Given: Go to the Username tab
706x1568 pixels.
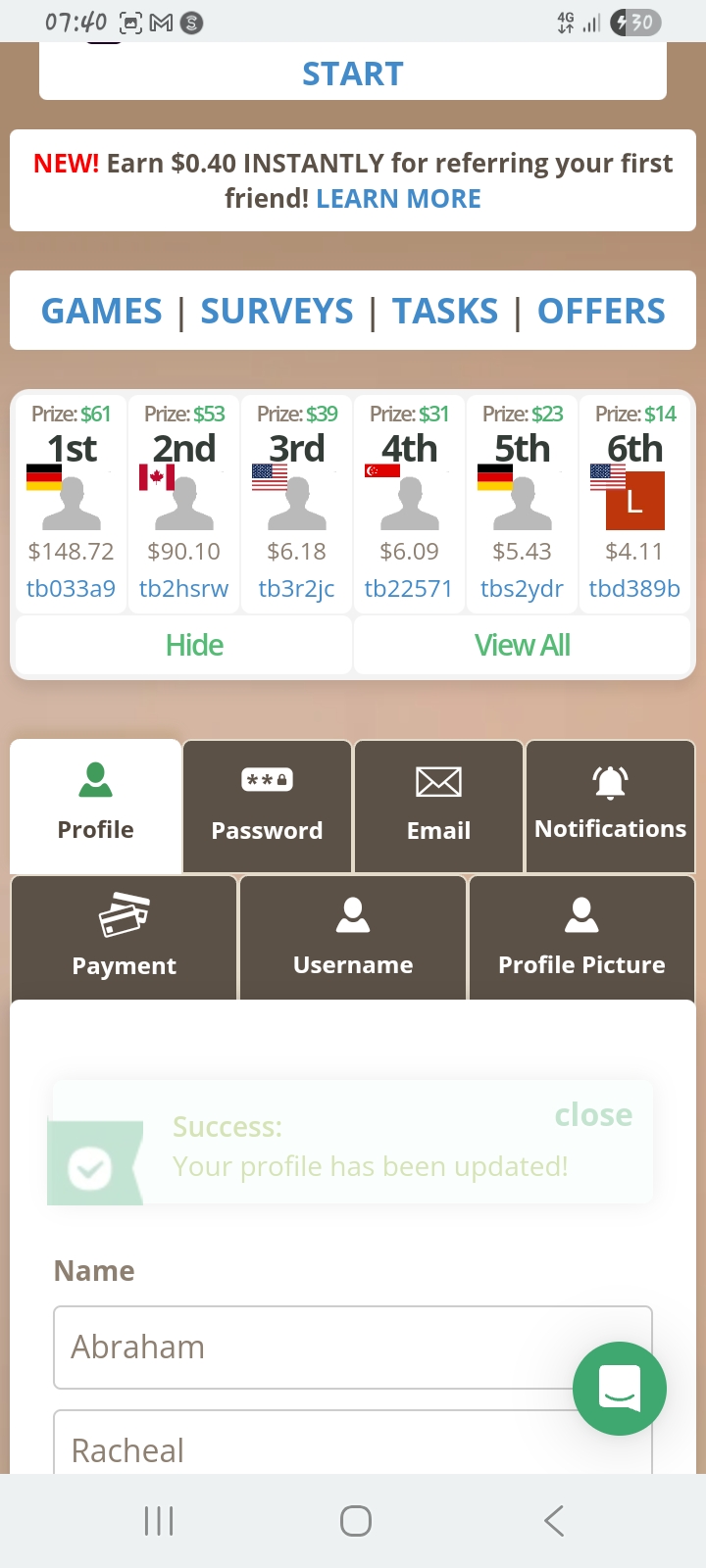Looking at the screenshot, I should [x=353, y=938].
